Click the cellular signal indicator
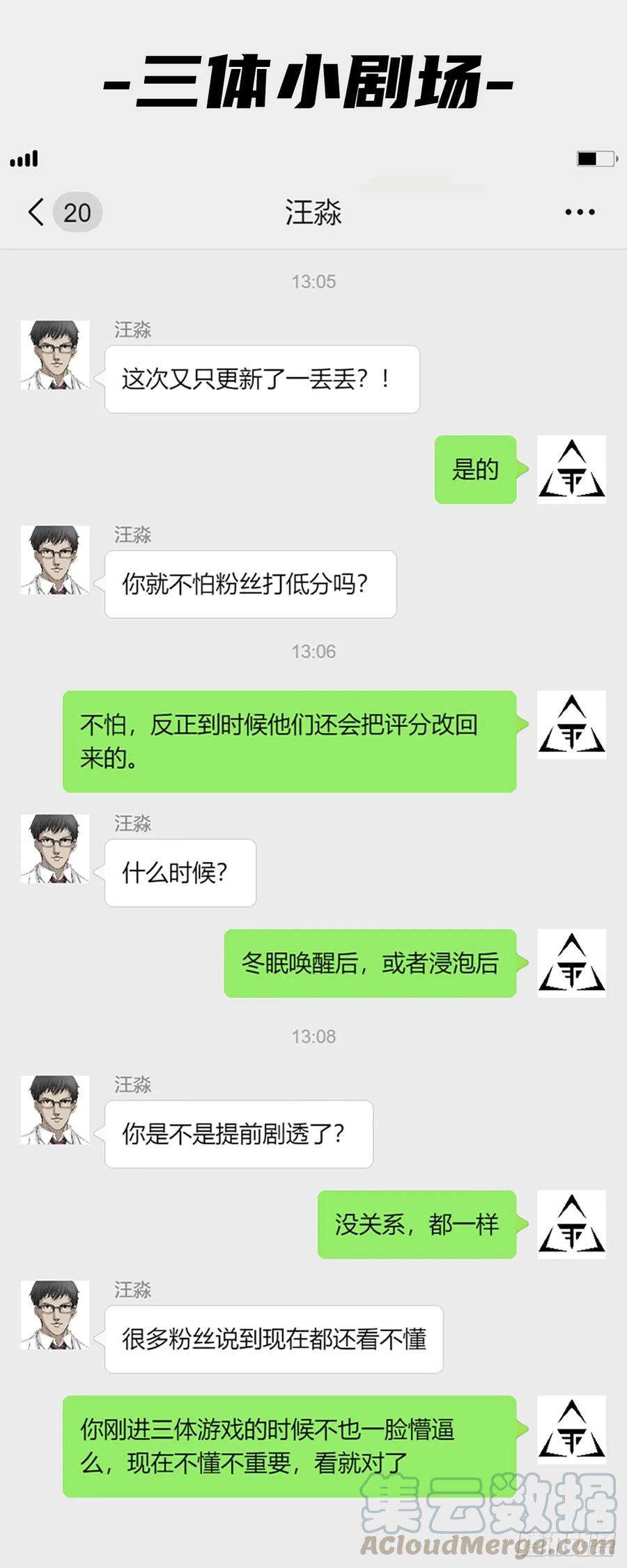627x1568 pixels. (23, 159)
